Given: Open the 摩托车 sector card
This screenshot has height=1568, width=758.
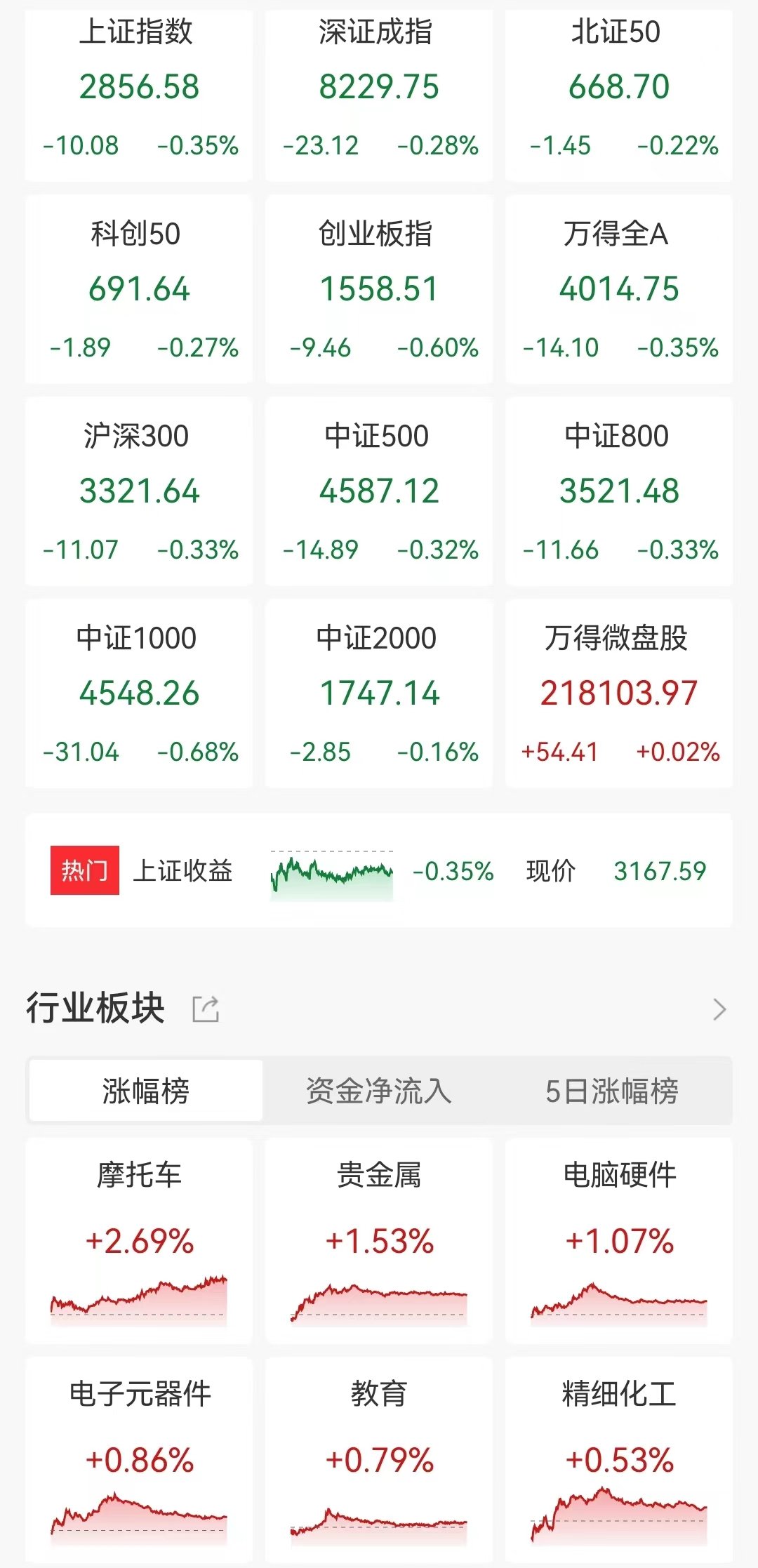Looking at the screenshot, I should [138, 1241].
